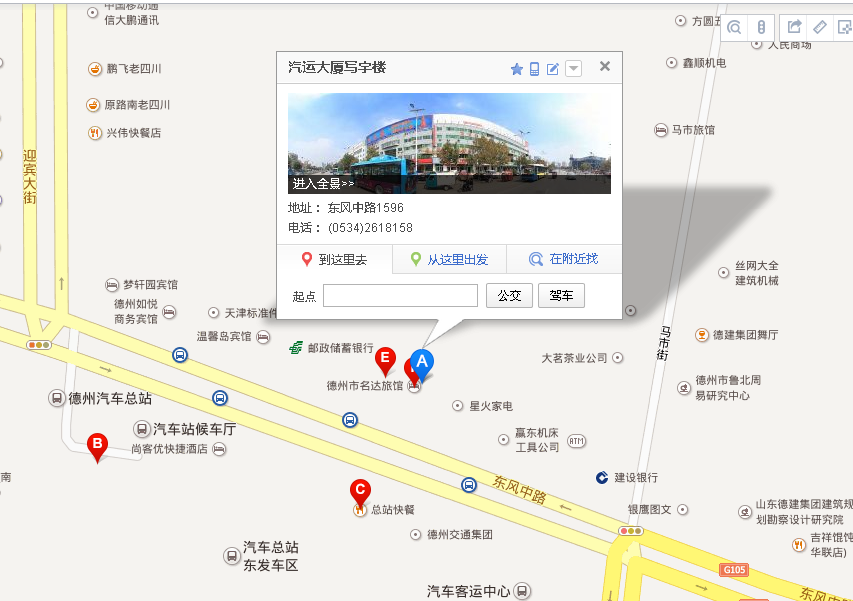
Task: Open the panorama via 进入全景
Action: [x=322, y=184]
